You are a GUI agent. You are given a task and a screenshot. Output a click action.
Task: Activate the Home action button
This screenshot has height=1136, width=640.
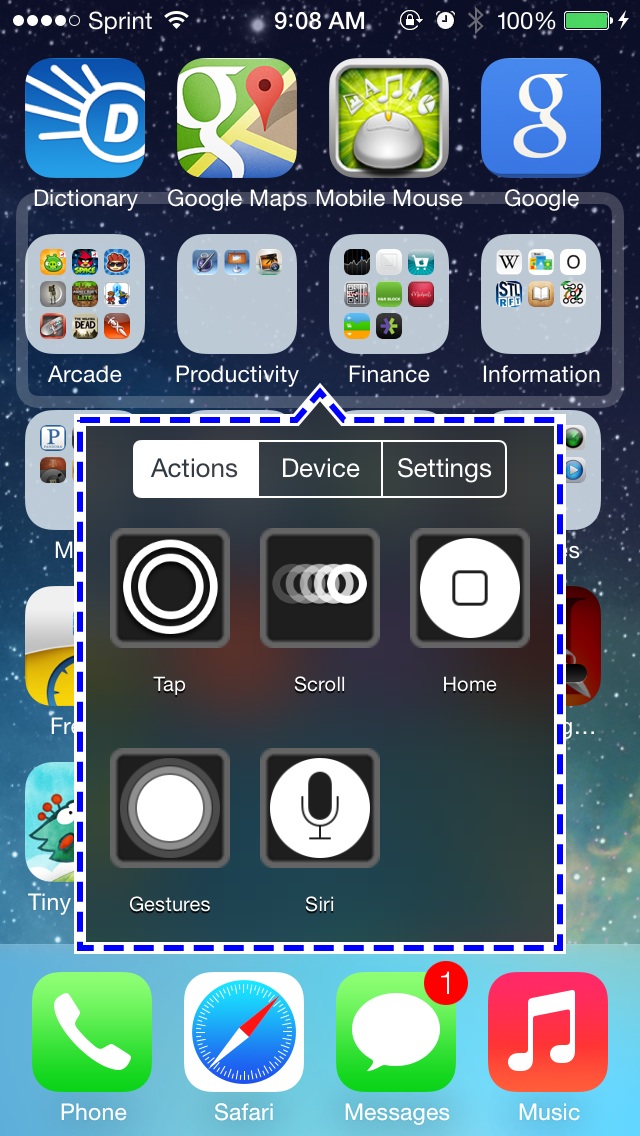469,588
